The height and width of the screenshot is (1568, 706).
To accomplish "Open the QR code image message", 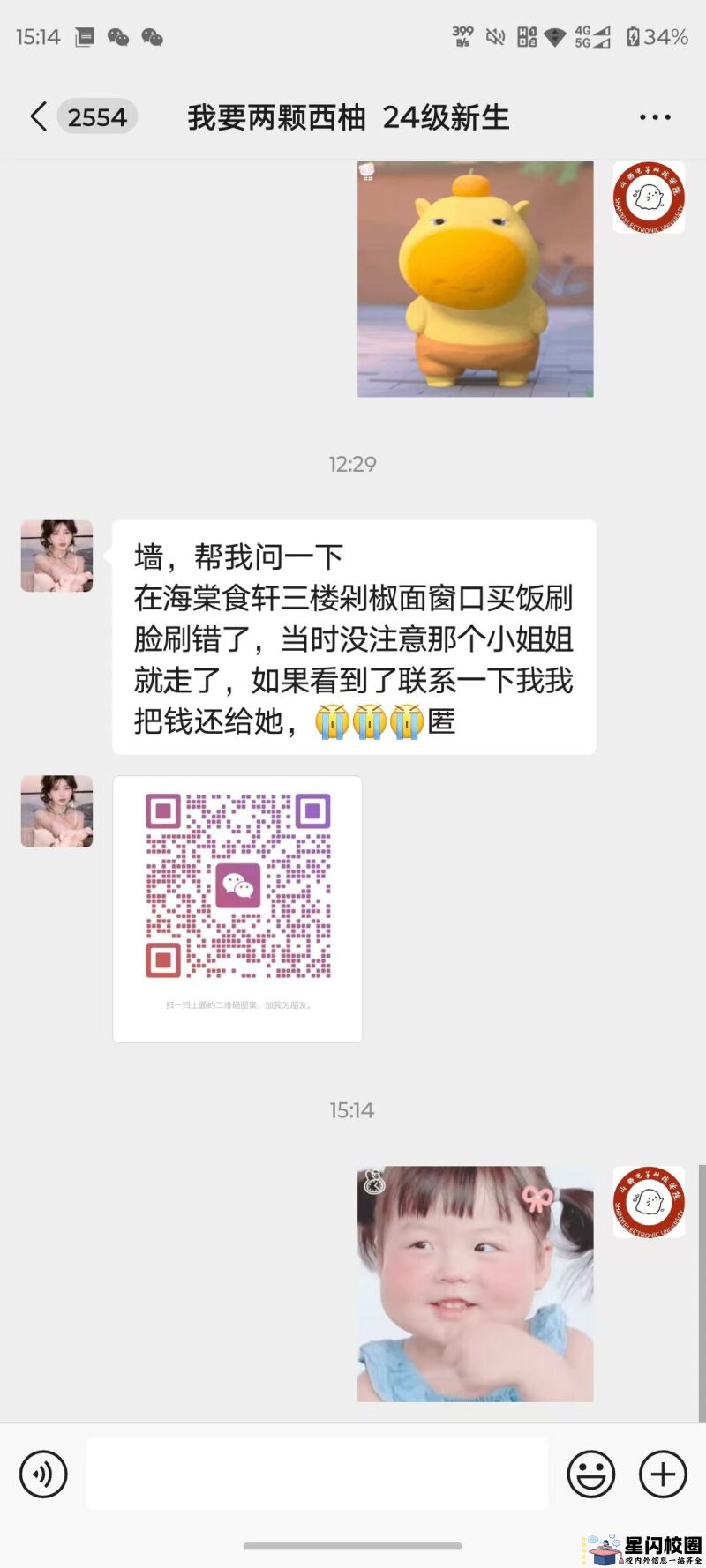I will (x=237, y=908).
